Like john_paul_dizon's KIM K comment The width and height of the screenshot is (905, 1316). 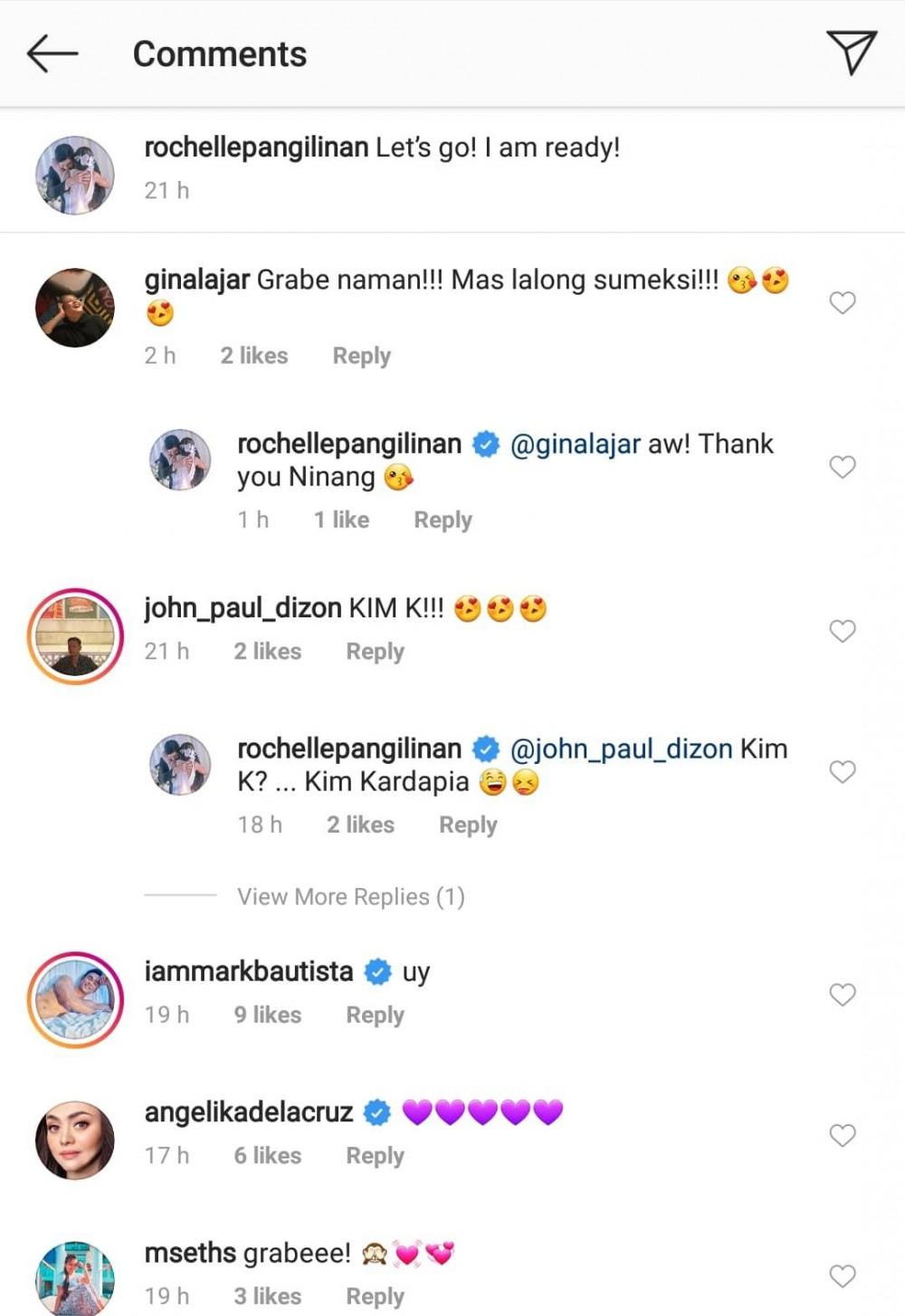click(843, 631)
